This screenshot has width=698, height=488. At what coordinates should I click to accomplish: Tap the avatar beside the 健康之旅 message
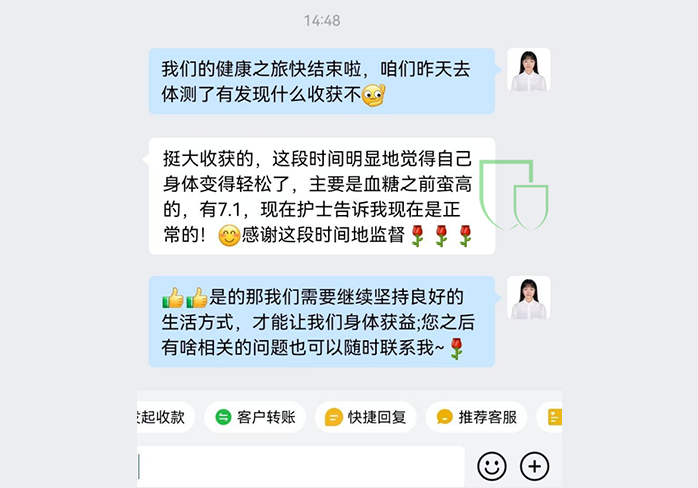(528, 70)
